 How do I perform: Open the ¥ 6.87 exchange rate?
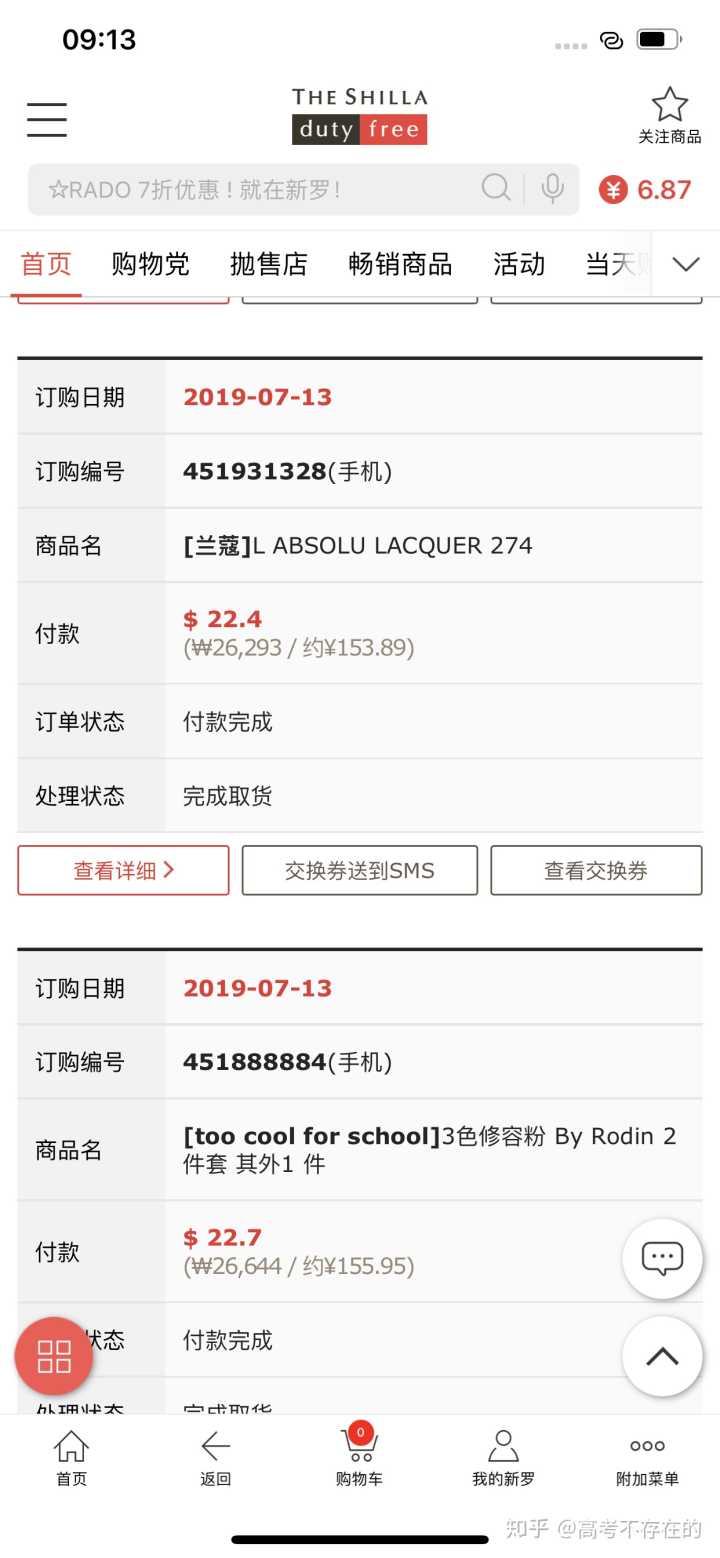pyautogui.click(x=645, y=190)
